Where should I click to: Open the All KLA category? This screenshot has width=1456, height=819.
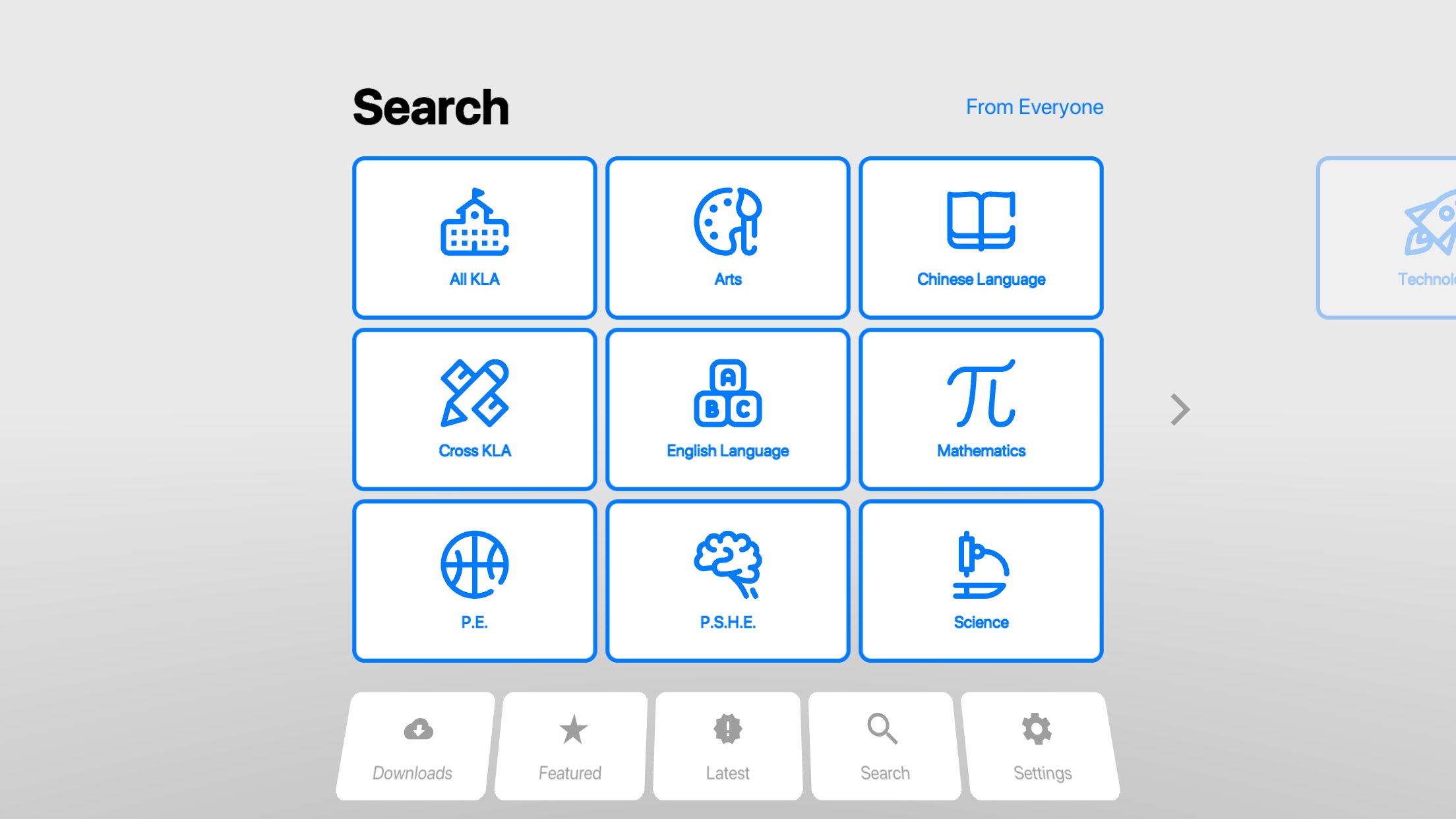[x=474, y=238]
